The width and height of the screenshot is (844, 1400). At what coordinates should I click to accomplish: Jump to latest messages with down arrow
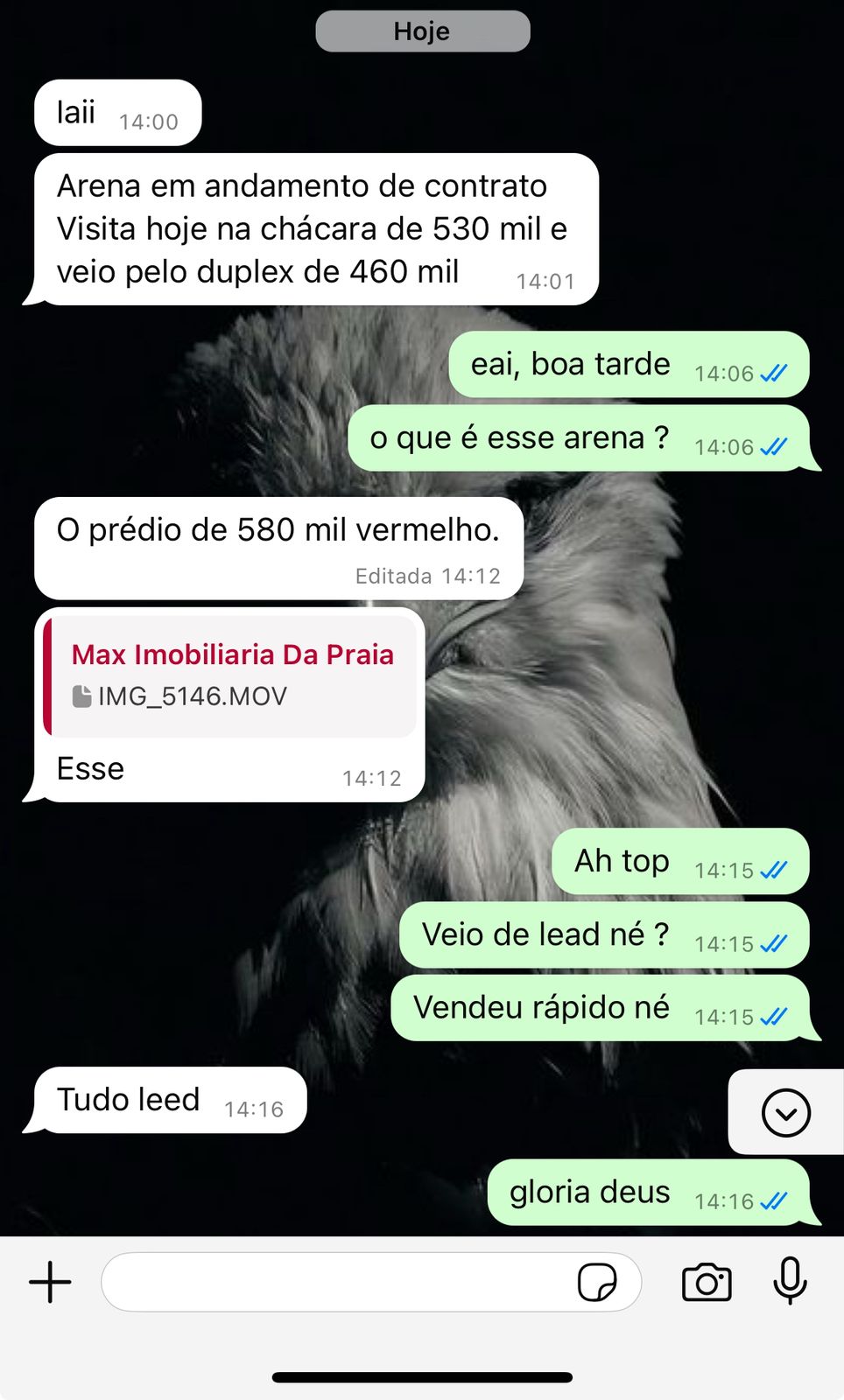click(785, 1113)
